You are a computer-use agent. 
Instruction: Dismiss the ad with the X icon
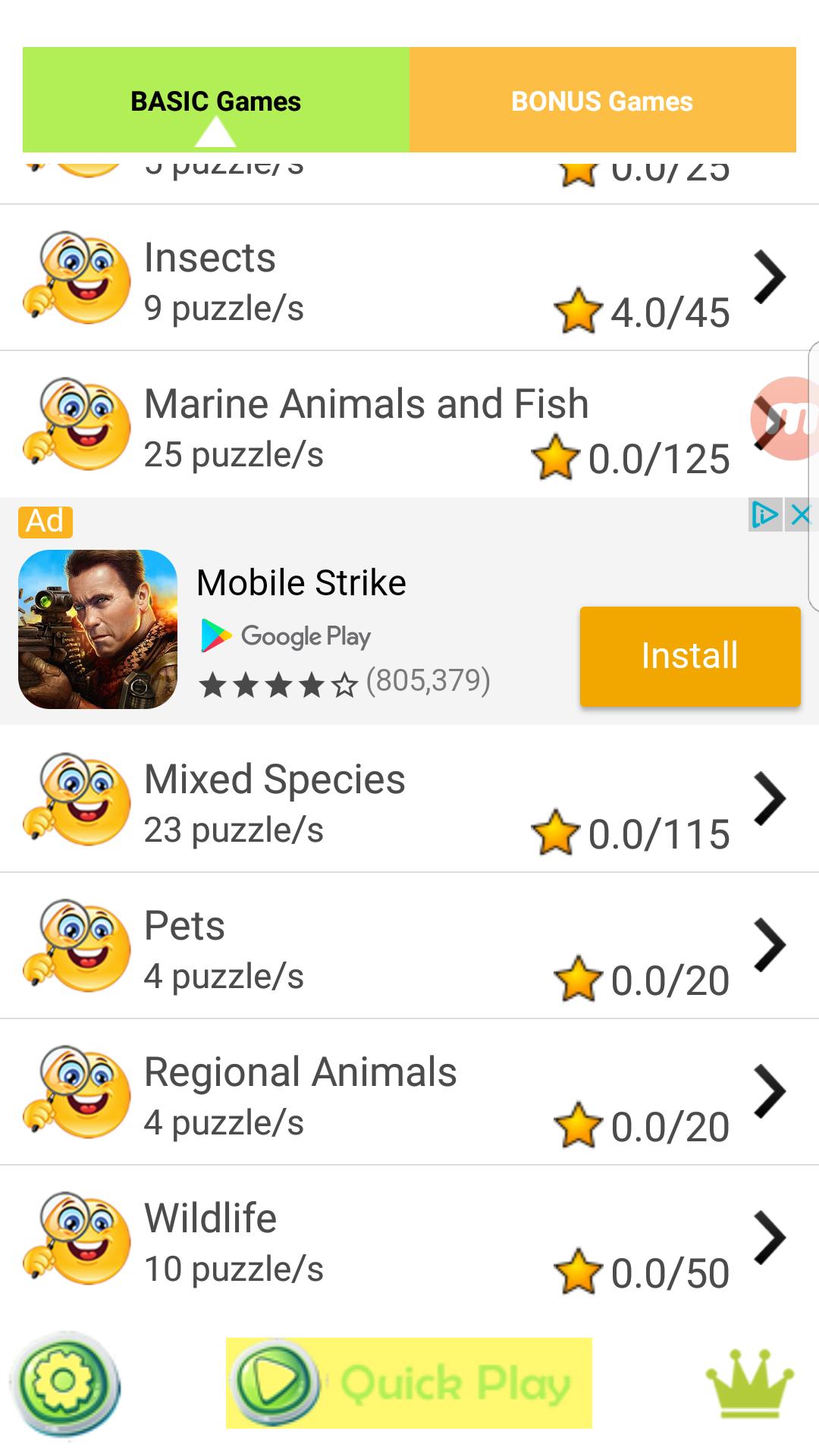coord(802,513)
